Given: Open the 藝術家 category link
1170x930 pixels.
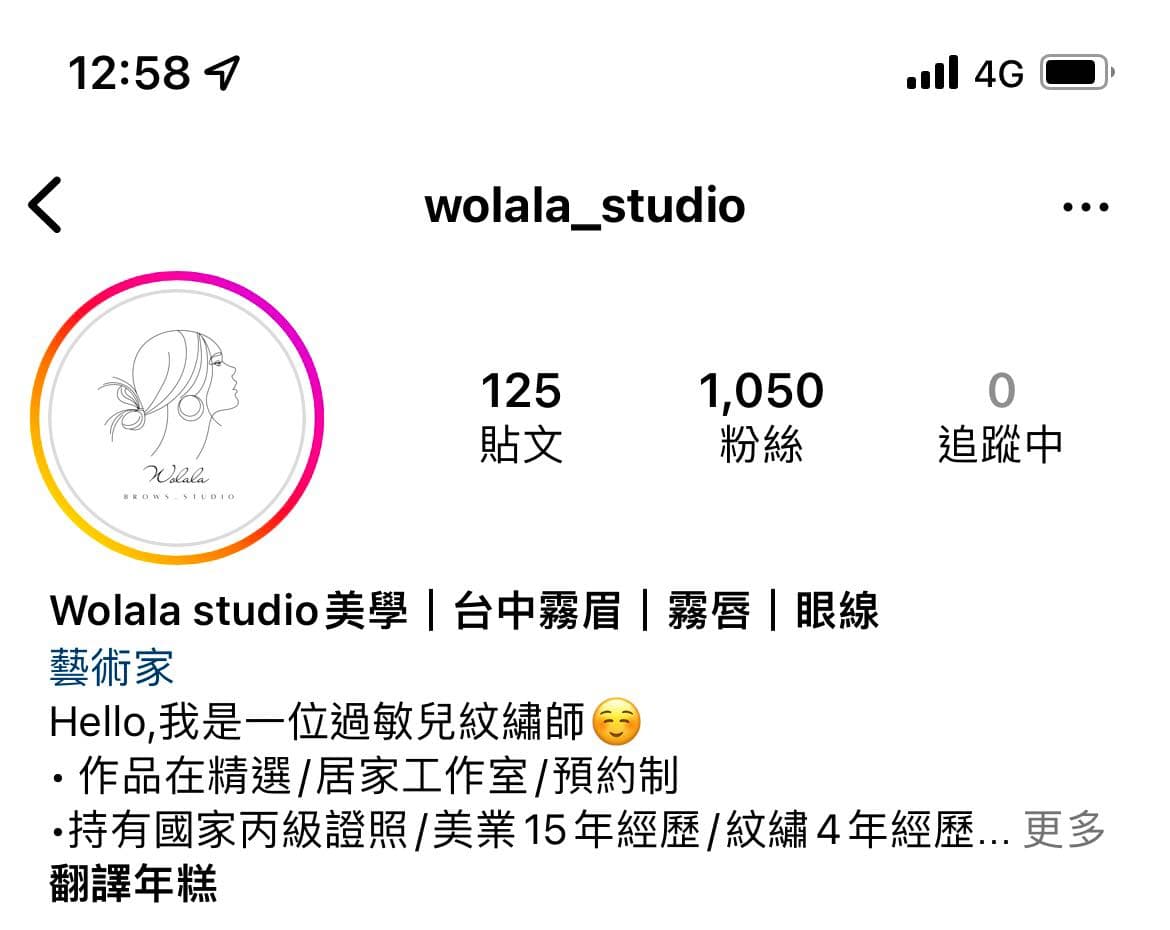Looking at the screenshot, I should pyautogui.click(x=111, y=667).
